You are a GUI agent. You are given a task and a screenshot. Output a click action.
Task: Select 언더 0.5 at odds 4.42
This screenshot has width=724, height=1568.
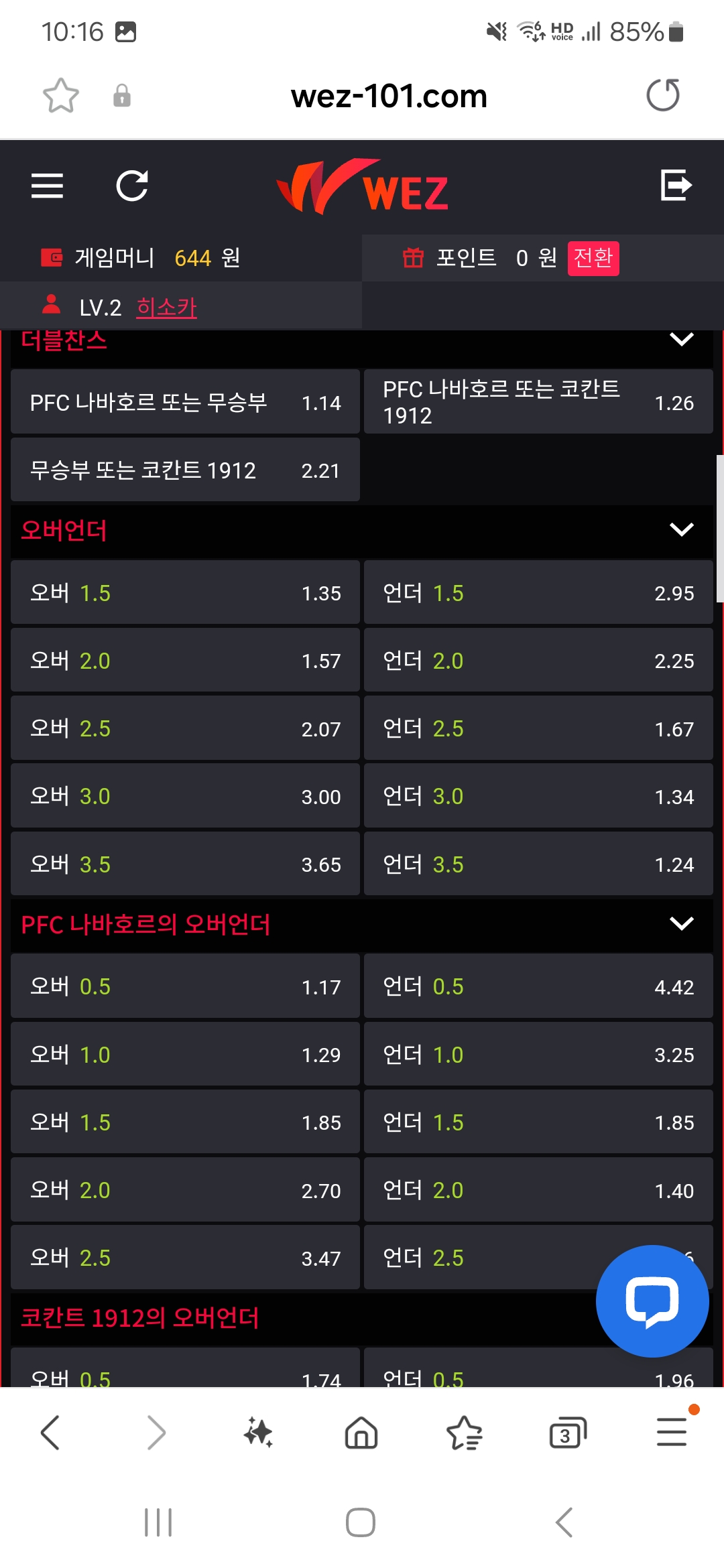click(538, 986)
